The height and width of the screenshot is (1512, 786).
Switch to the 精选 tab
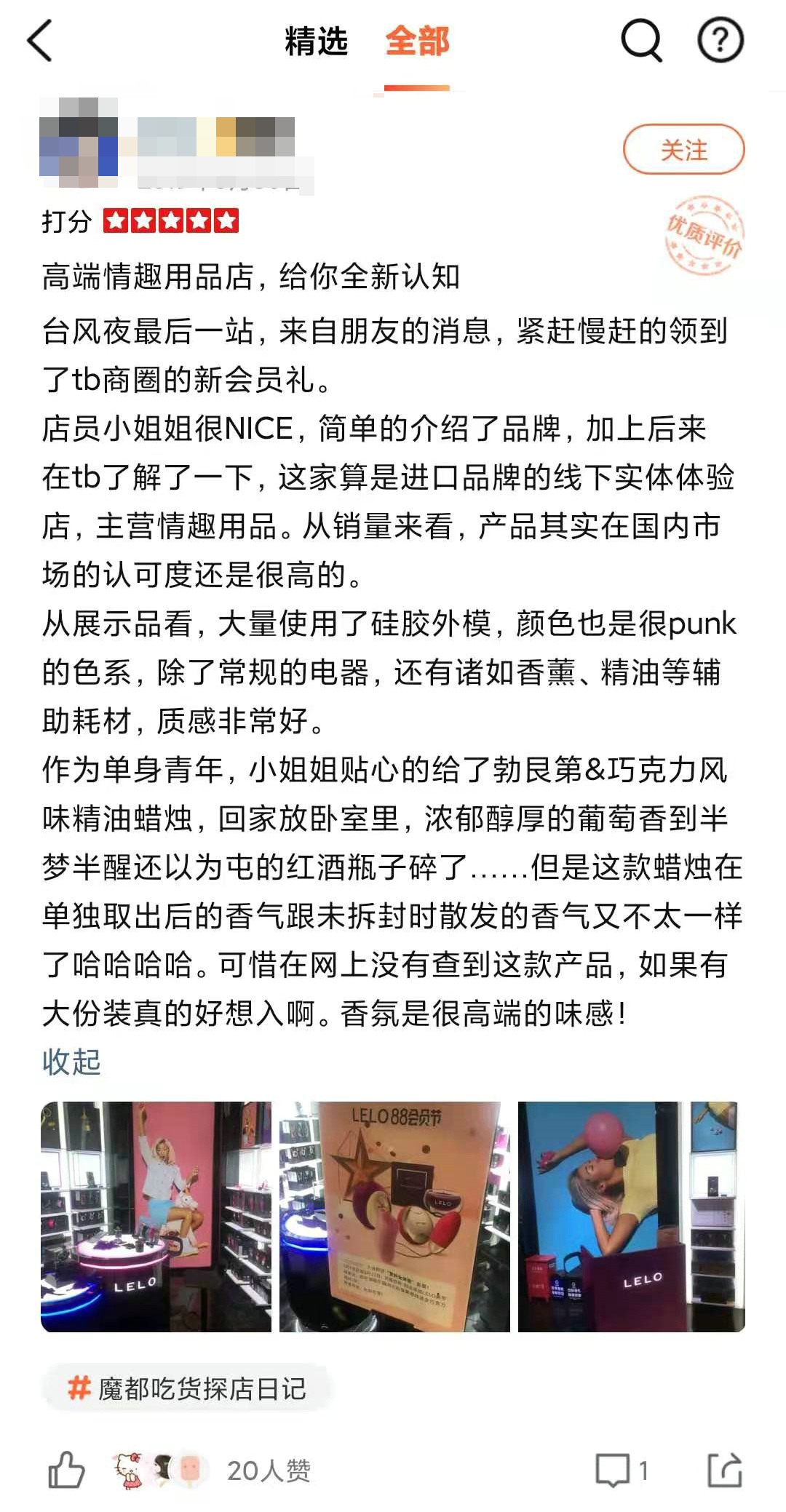coord(316,41)
